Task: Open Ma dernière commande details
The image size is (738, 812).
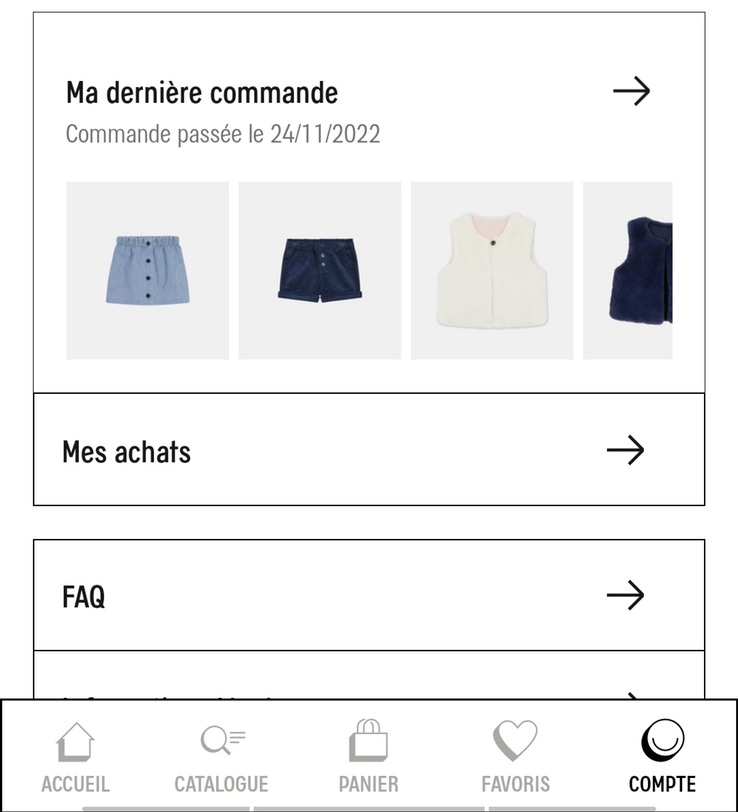Action: coord(631,92)
